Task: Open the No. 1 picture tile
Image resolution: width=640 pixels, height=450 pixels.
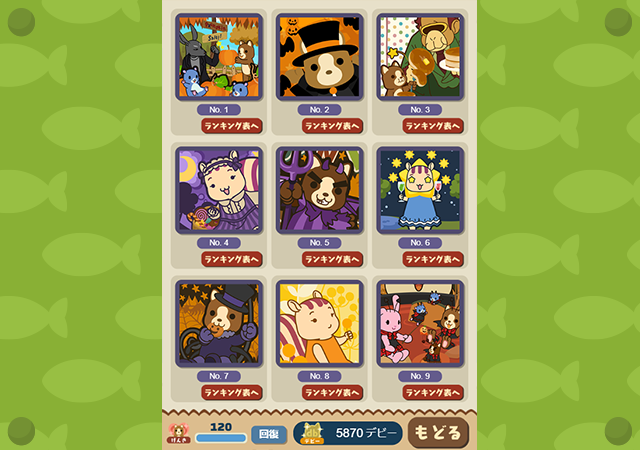Action: point(218,56)
